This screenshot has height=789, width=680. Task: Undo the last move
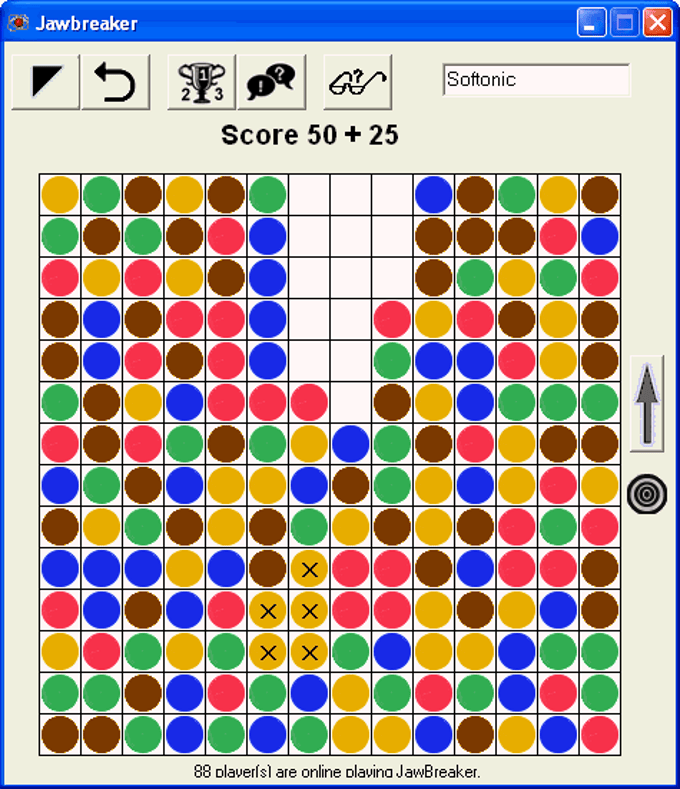point(115,81)
